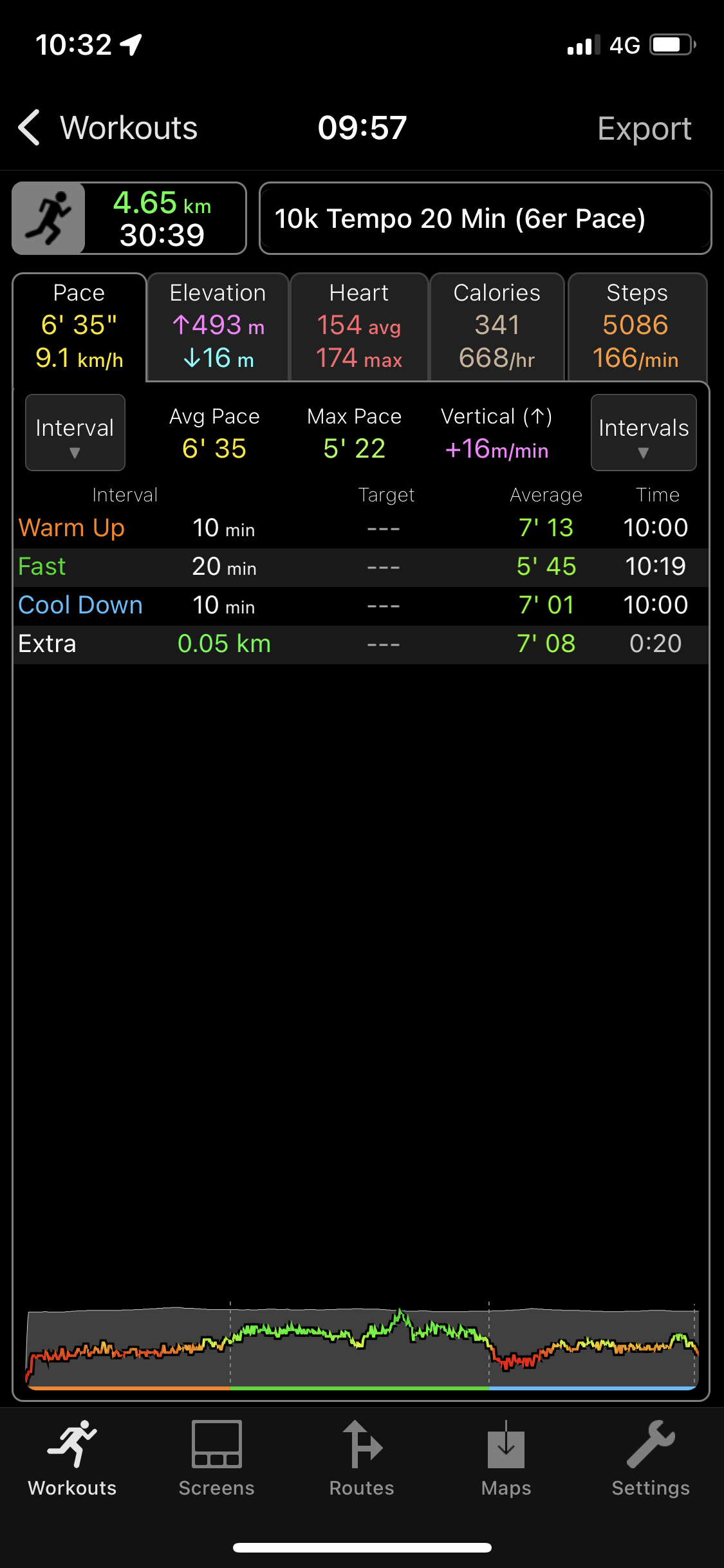Image resolution: width=724 pixels, height=1568 pixels.
Task: Select the Extra 0.05 km row
Action: 360,644
